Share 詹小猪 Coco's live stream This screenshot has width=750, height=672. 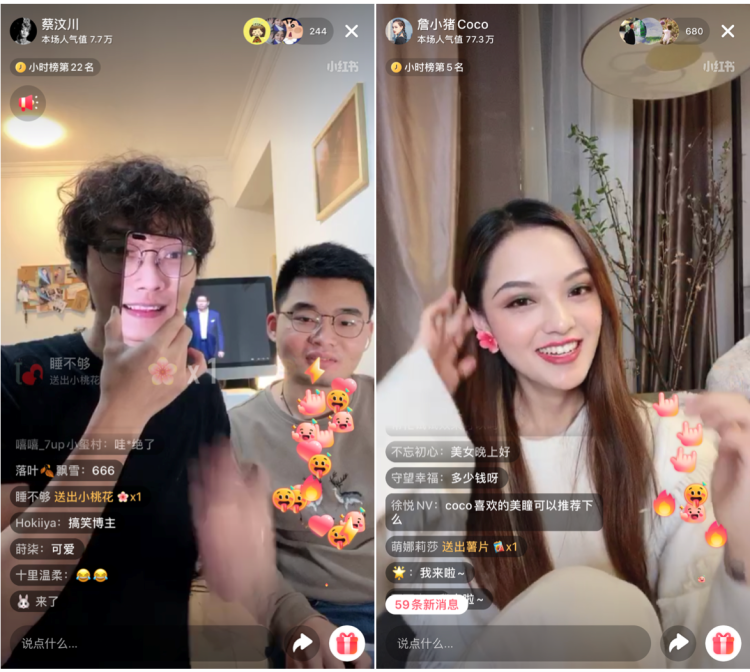(679, 643)
